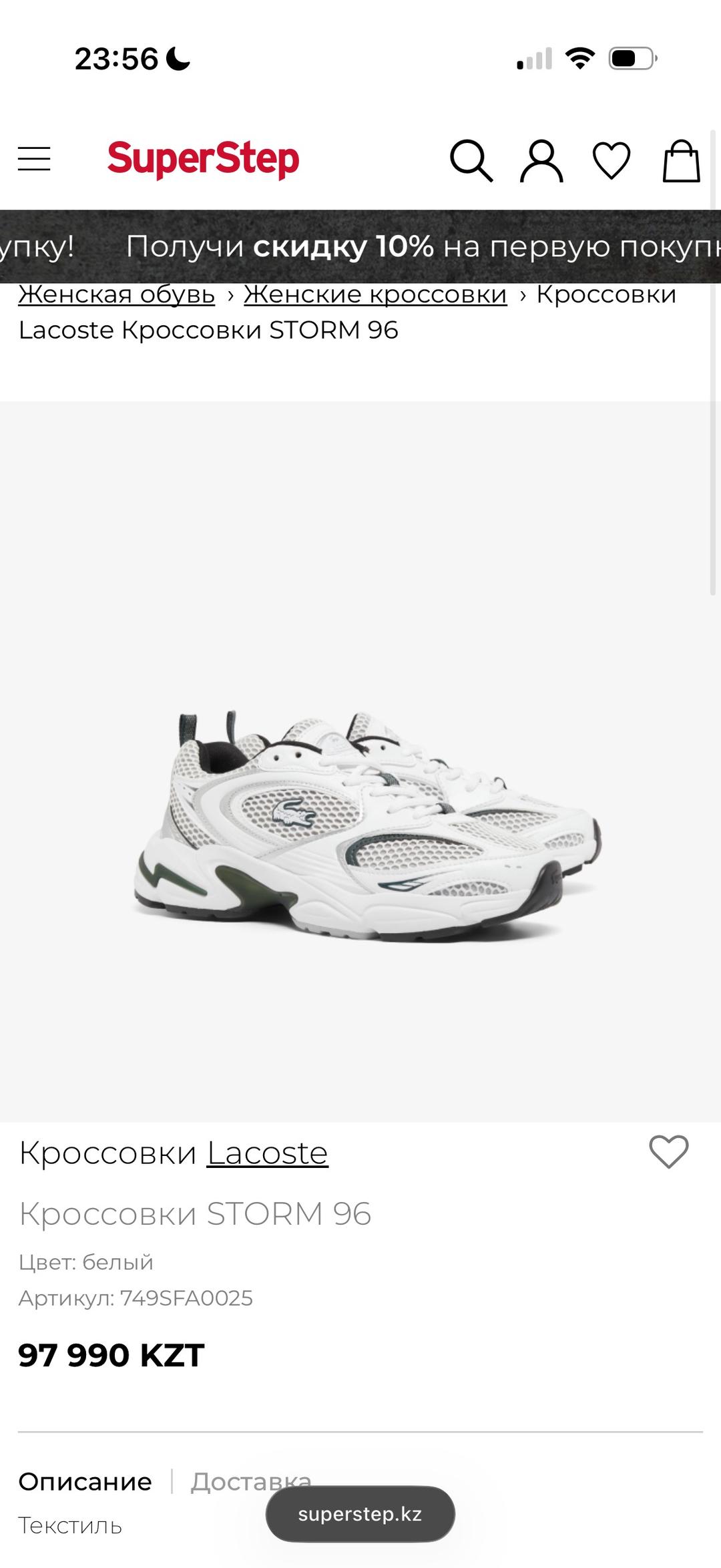Open the sneaker product photo
This screenshot has height=1568, width=721.
pos(360,761)
